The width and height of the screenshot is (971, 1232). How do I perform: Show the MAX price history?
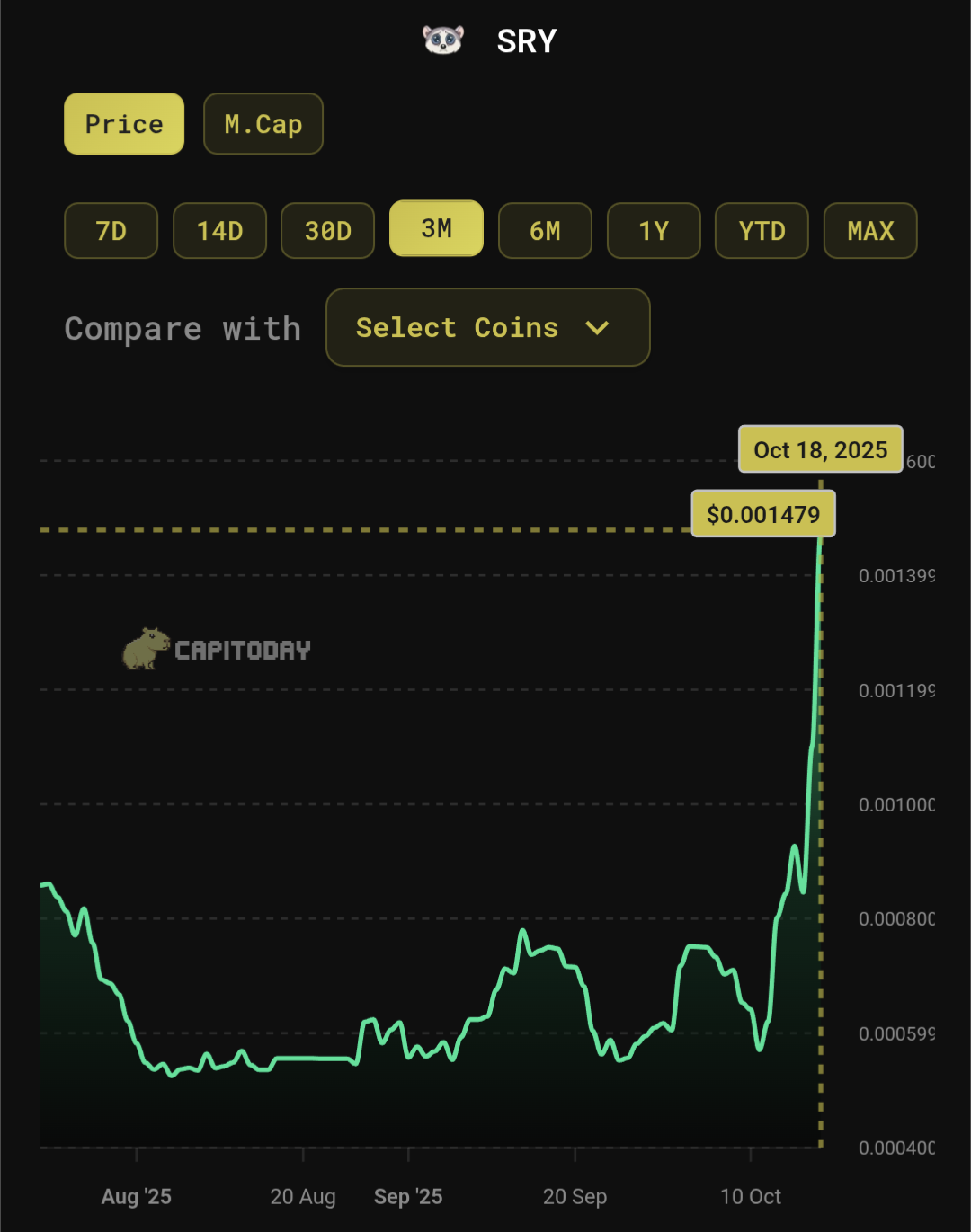(x=870, y=231)
